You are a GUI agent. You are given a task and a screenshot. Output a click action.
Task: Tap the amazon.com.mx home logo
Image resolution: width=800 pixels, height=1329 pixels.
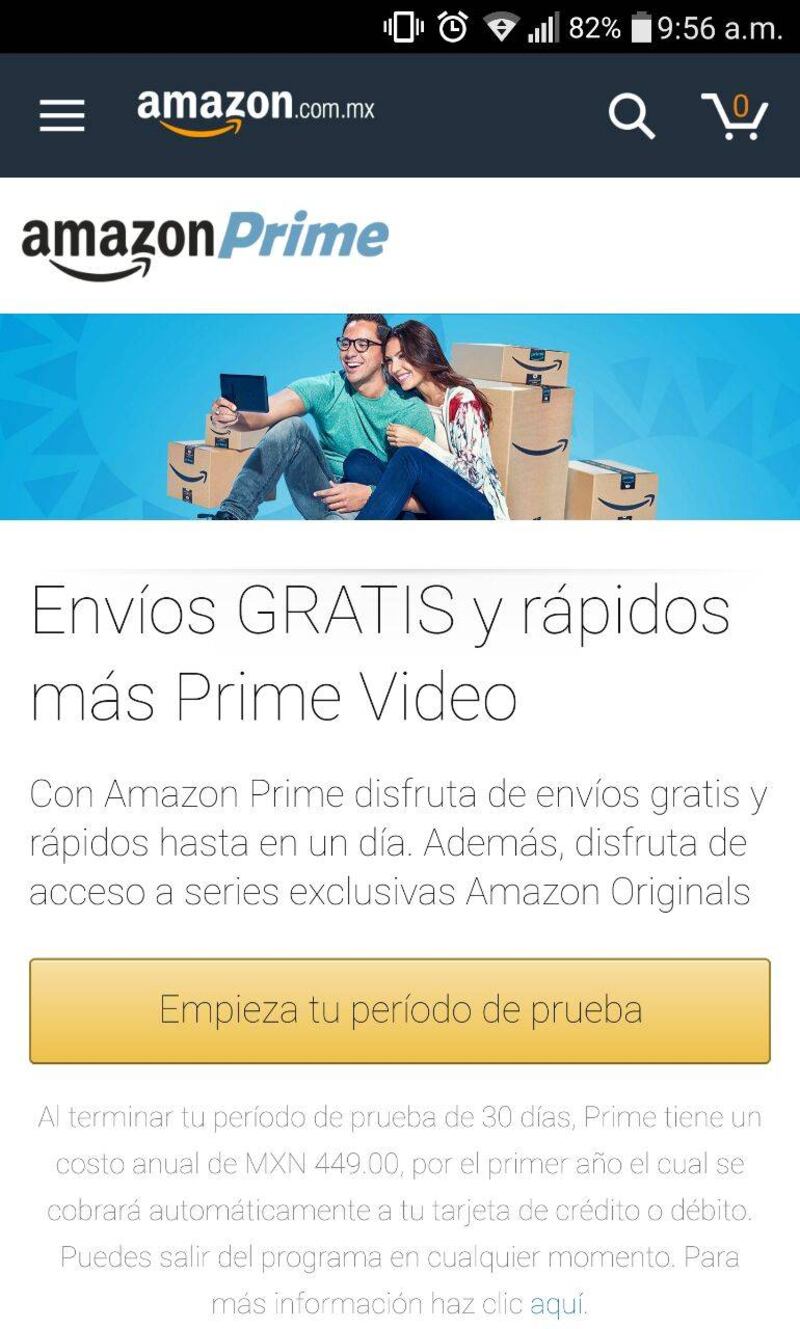coord(256,111)
